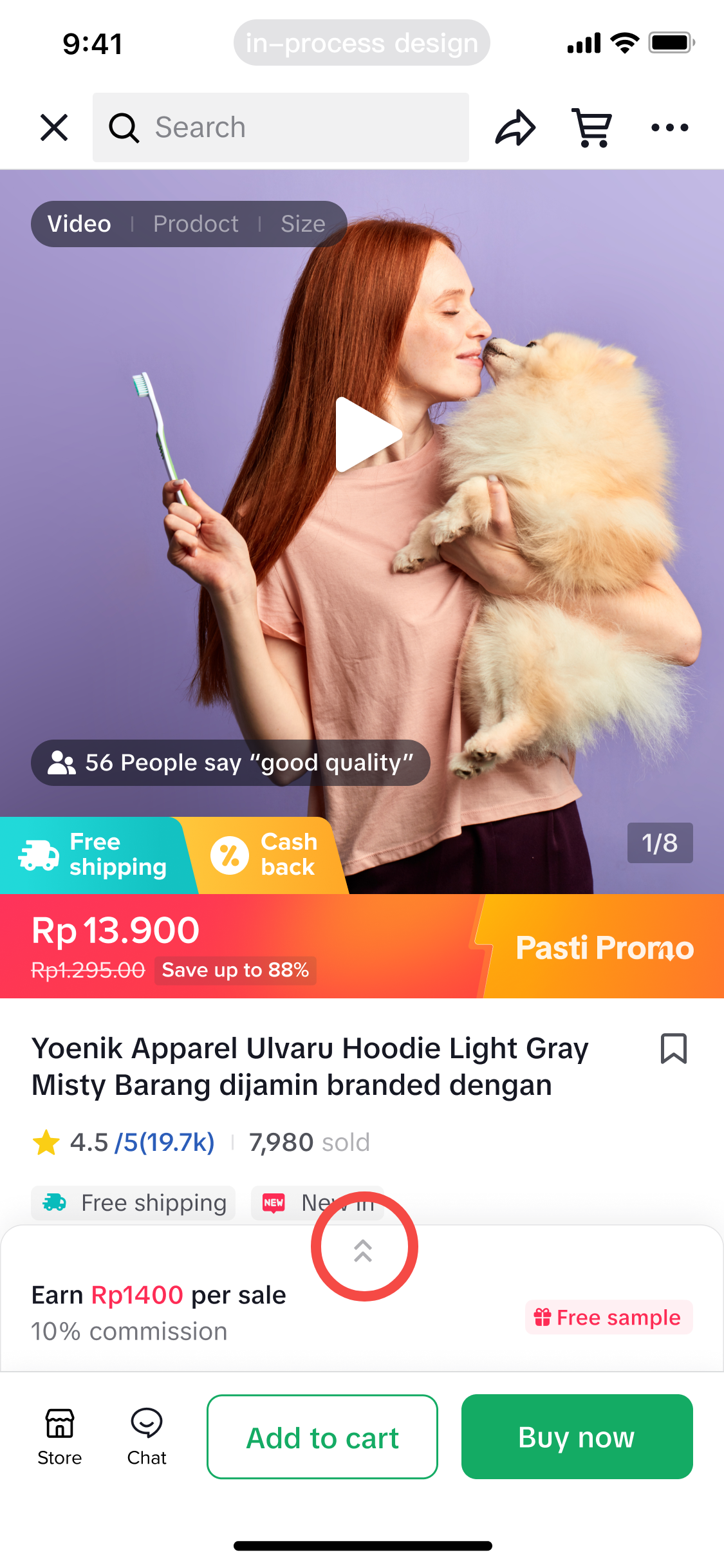
Task: Select the Free shipping chip
Action: [x=134, y=1203]
